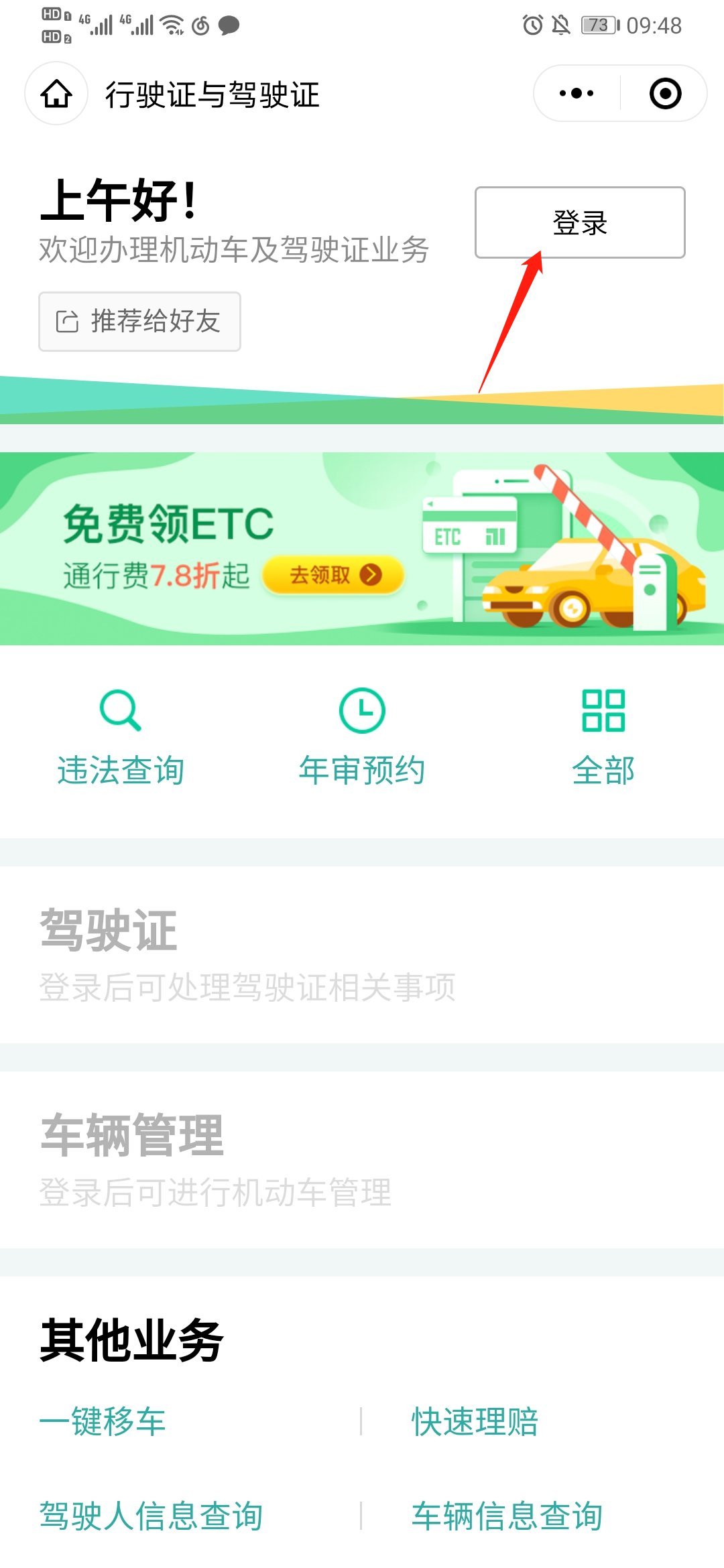The height and width of the screenshot is (1568, 724).
Task: View 全部 services
Action: (x=603, y=737)
